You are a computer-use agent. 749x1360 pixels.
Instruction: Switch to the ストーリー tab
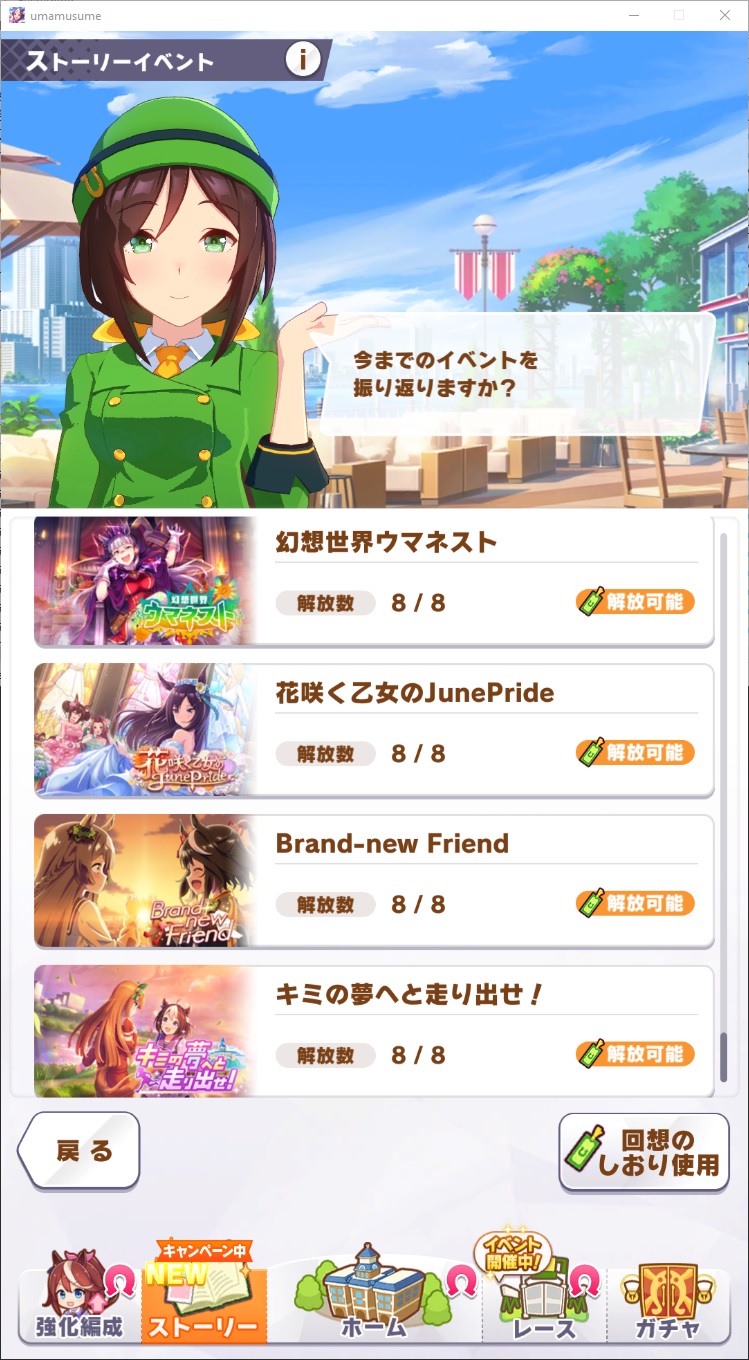pyautogui.click(x=204, y=1295)
